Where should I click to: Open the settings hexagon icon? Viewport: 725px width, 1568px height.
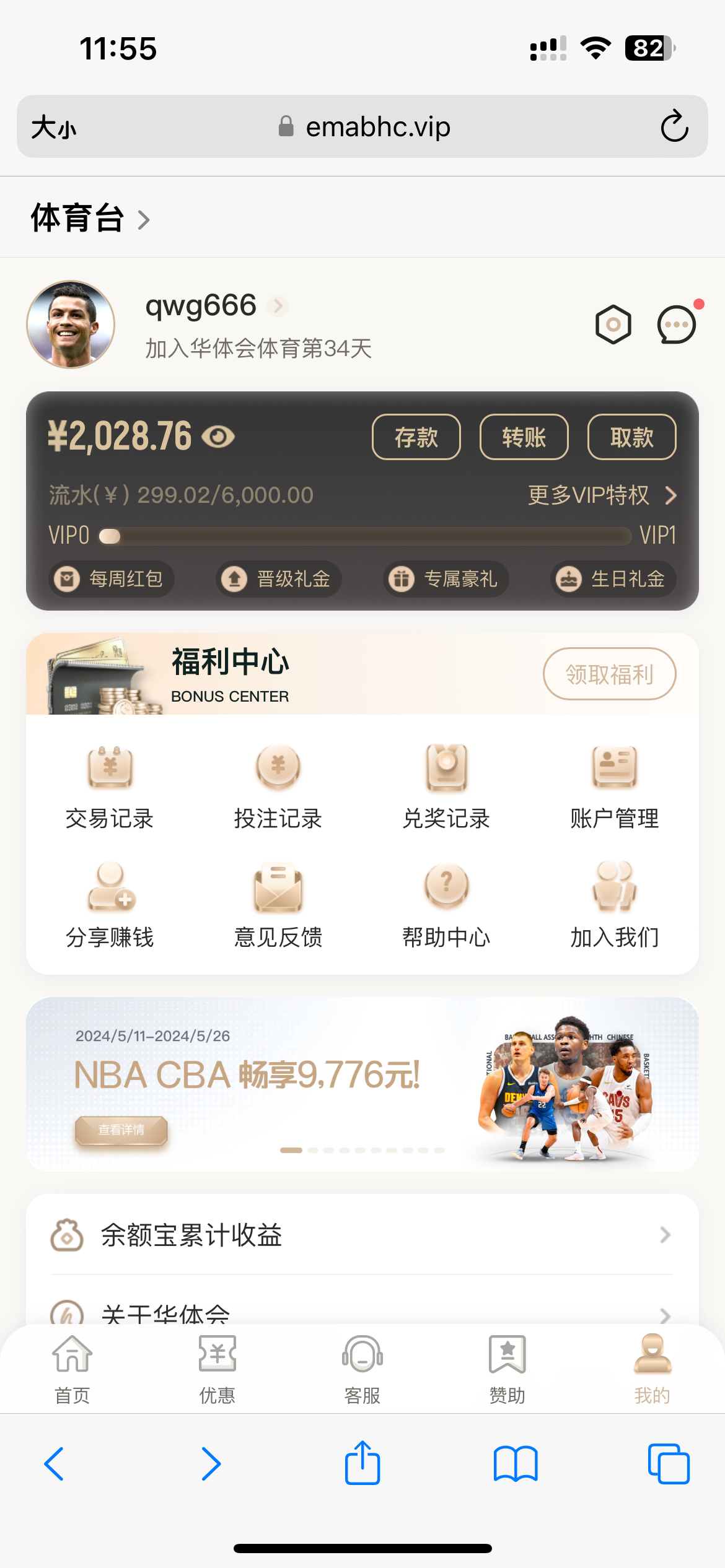point(613,324)
